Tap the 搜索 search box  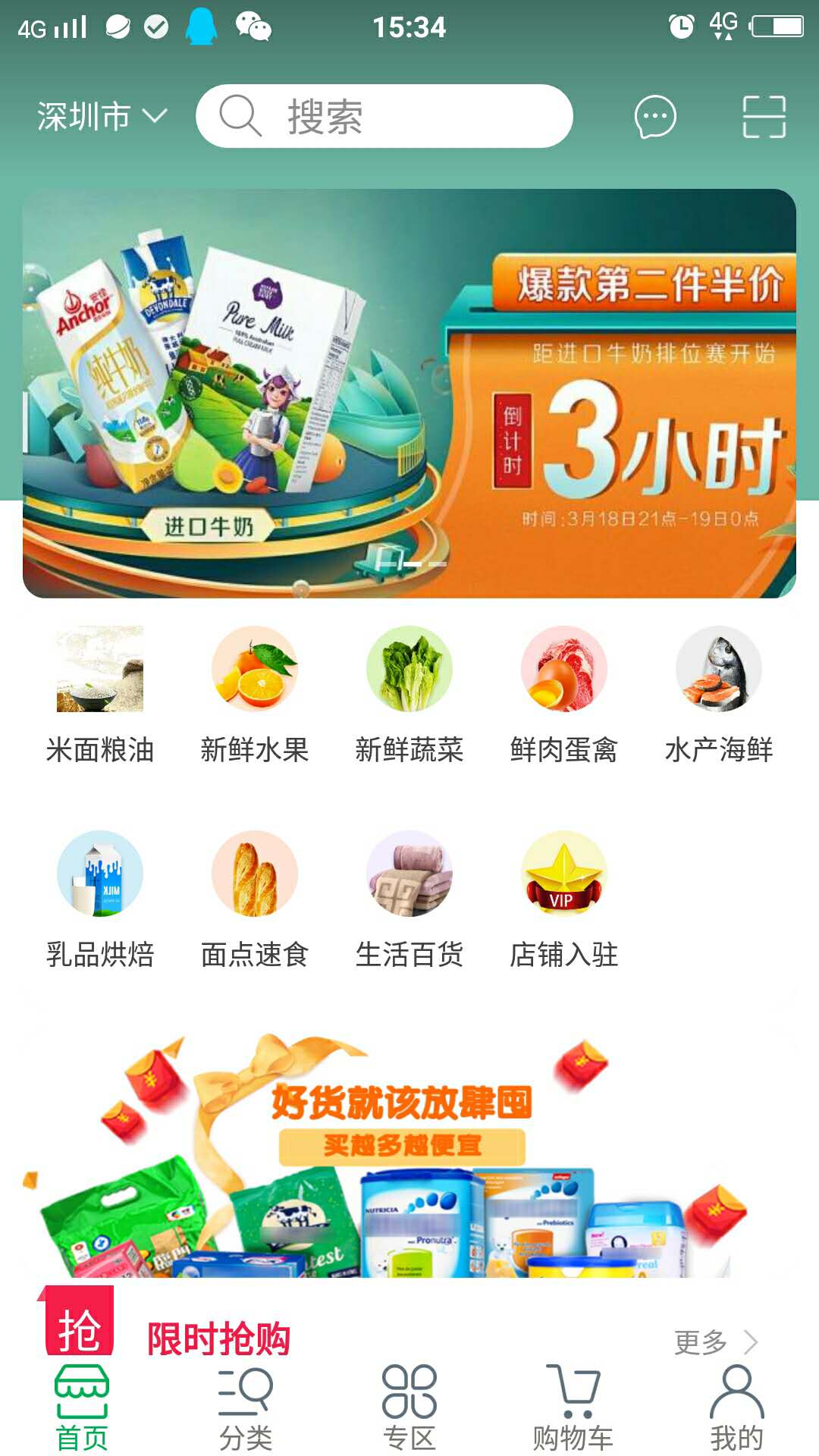[x=384, y=116]
